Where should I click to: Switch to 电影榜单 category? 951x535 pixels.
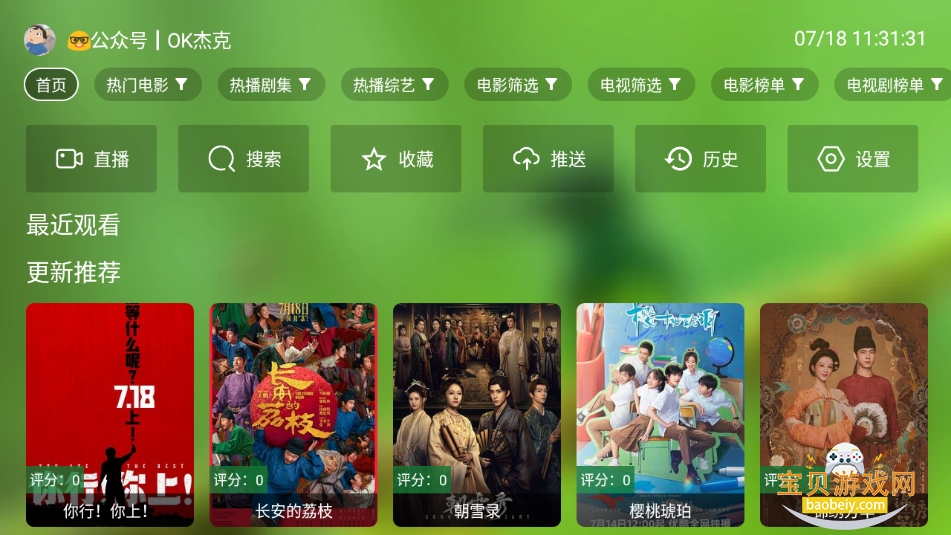pos(765,85)
